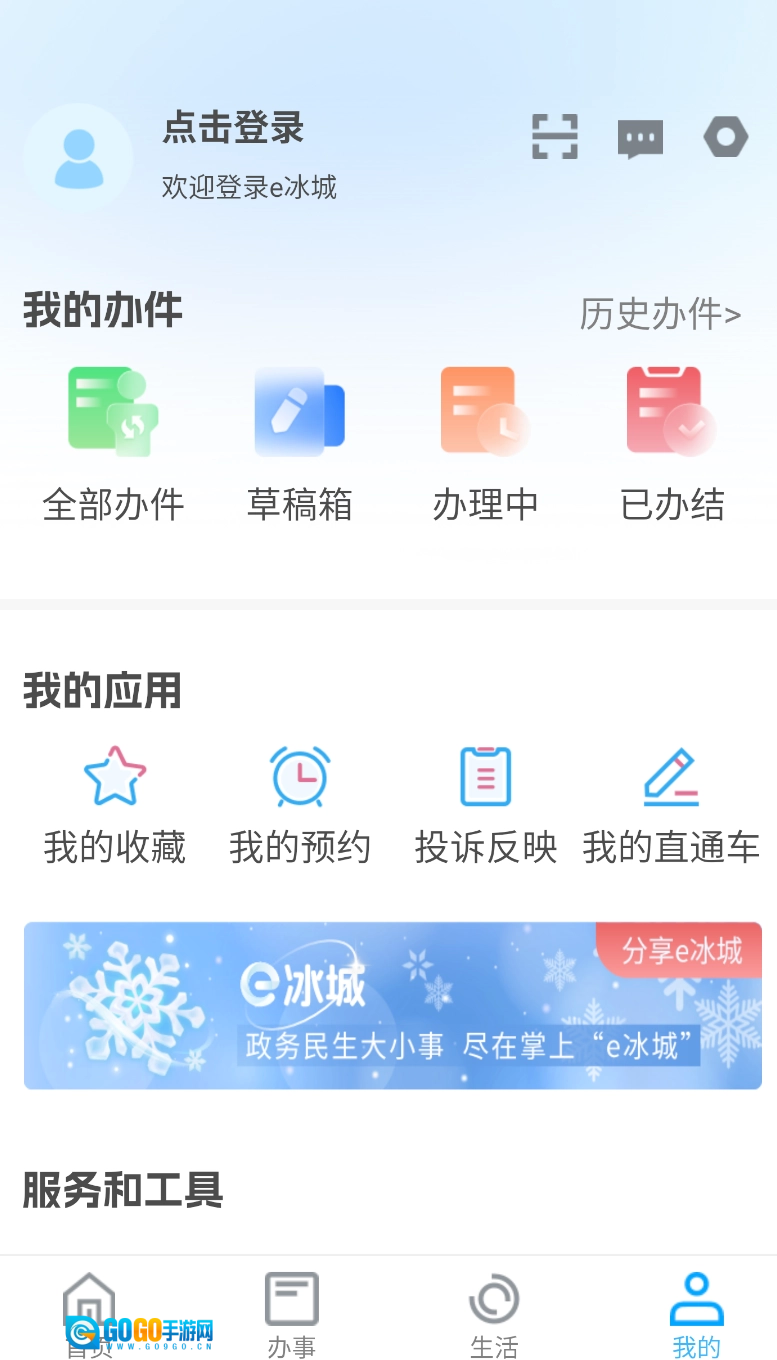View 历史办件 history
The image size is (777, 1360).
coord(660,314)
